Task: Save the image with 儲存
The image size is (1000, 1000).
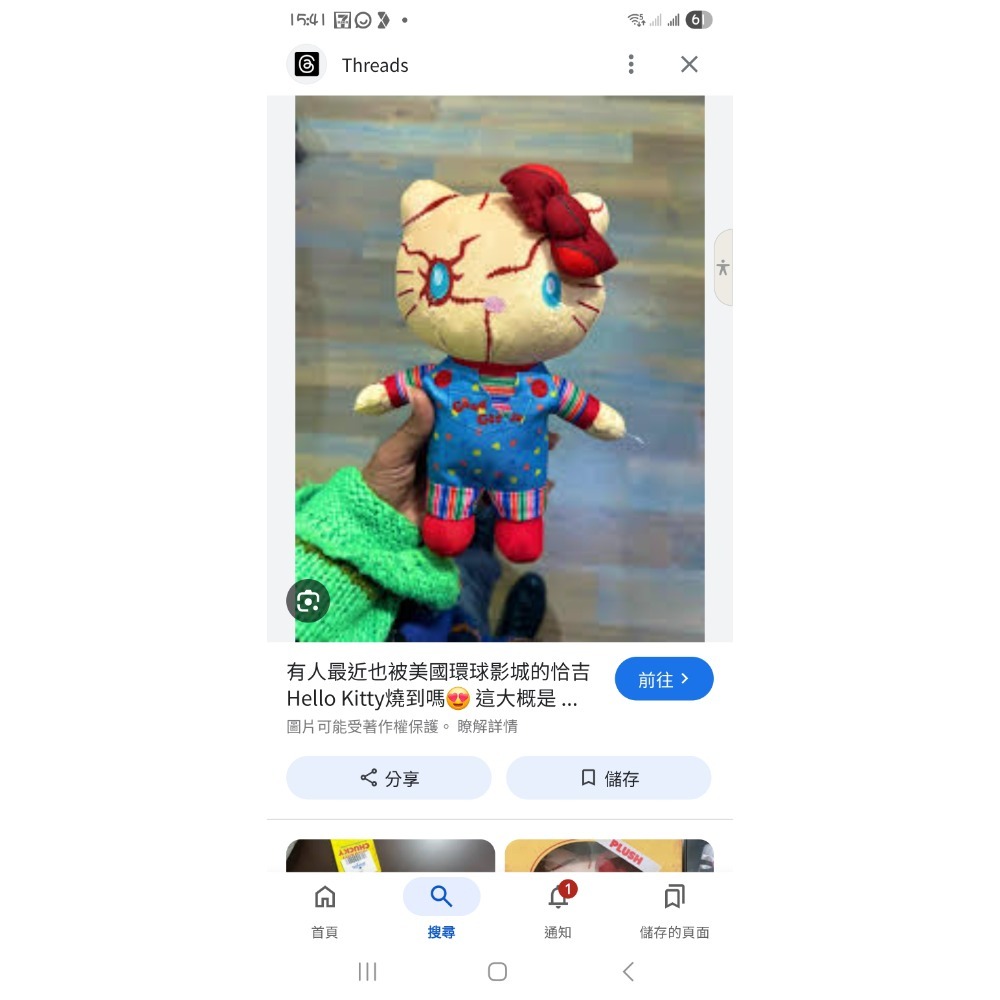Action: point(608,778)
